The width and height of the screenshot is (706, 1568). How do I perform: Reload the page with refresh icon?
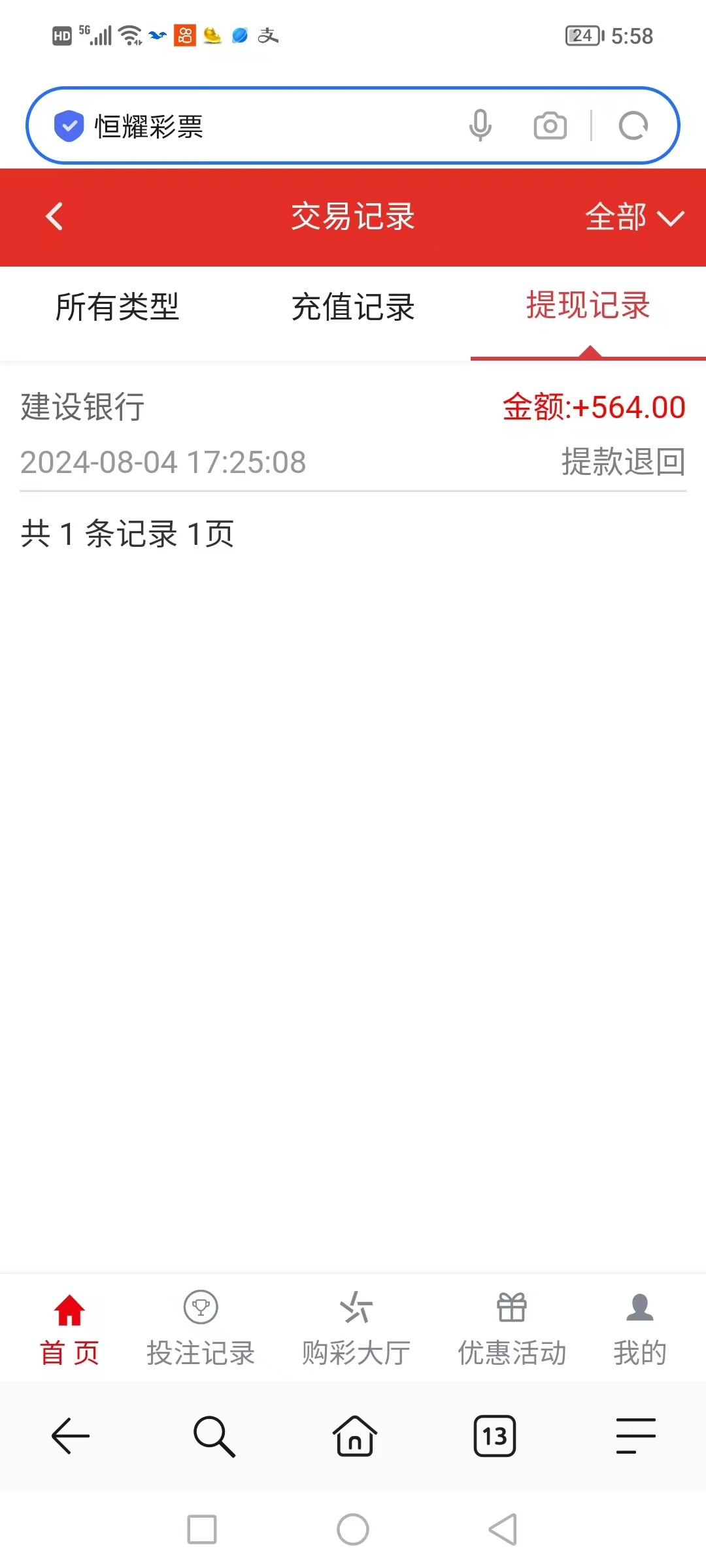(x=633, y=125)
